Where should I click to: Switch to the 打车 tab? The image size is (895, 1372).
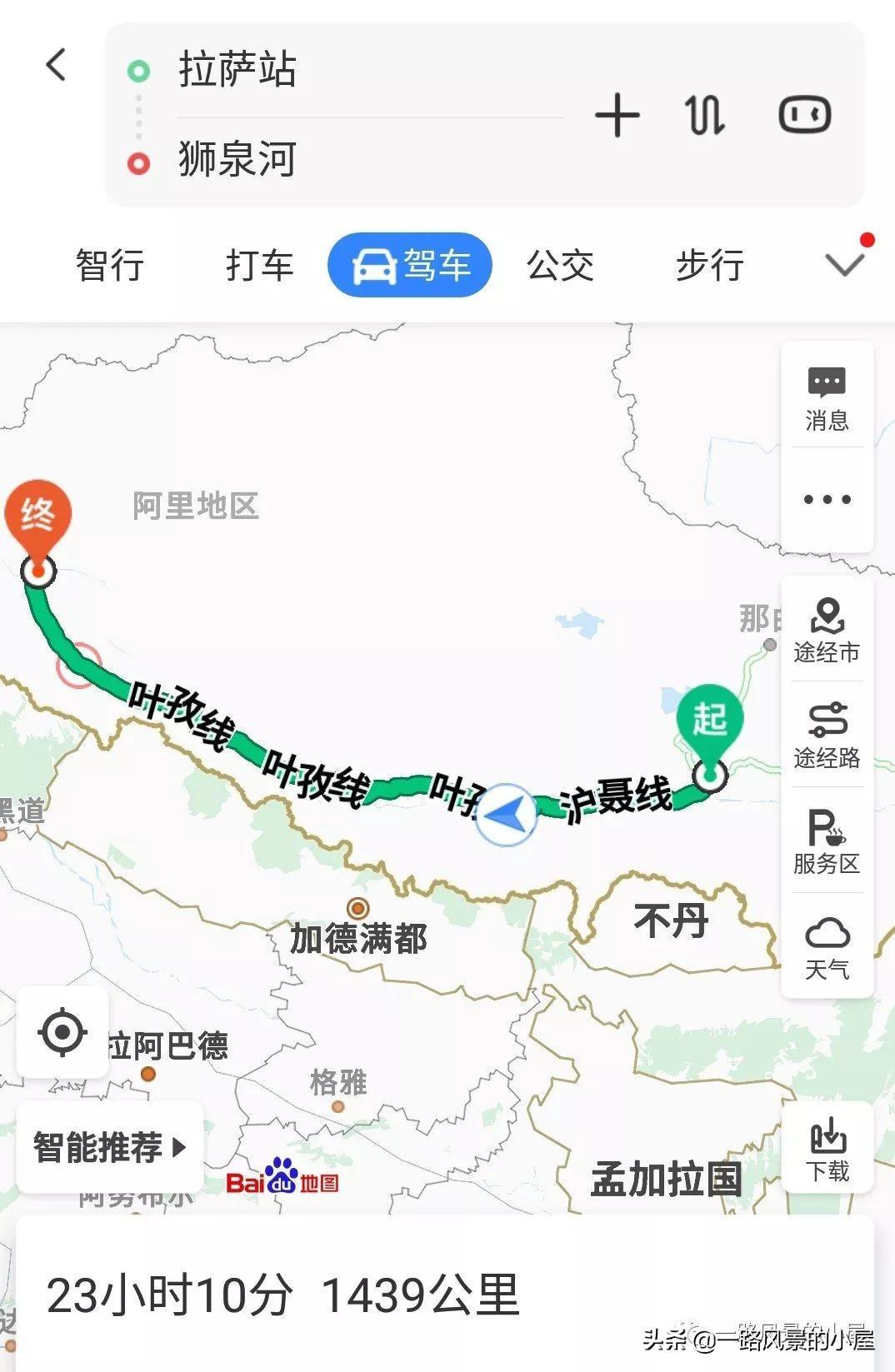(x=259, y=266)
